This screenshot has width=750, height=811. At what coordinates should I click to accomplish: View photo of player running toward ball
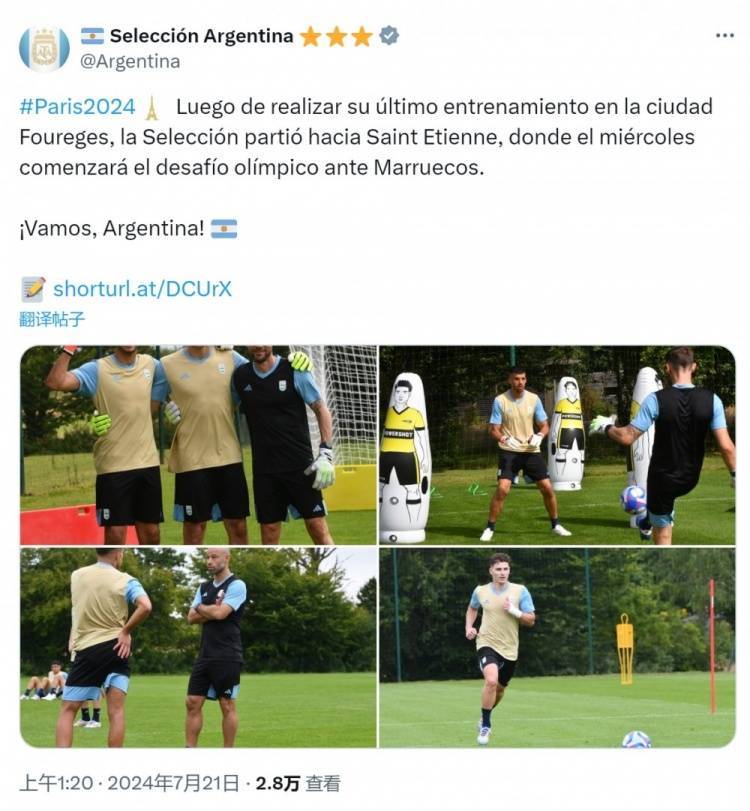point(557,647)
